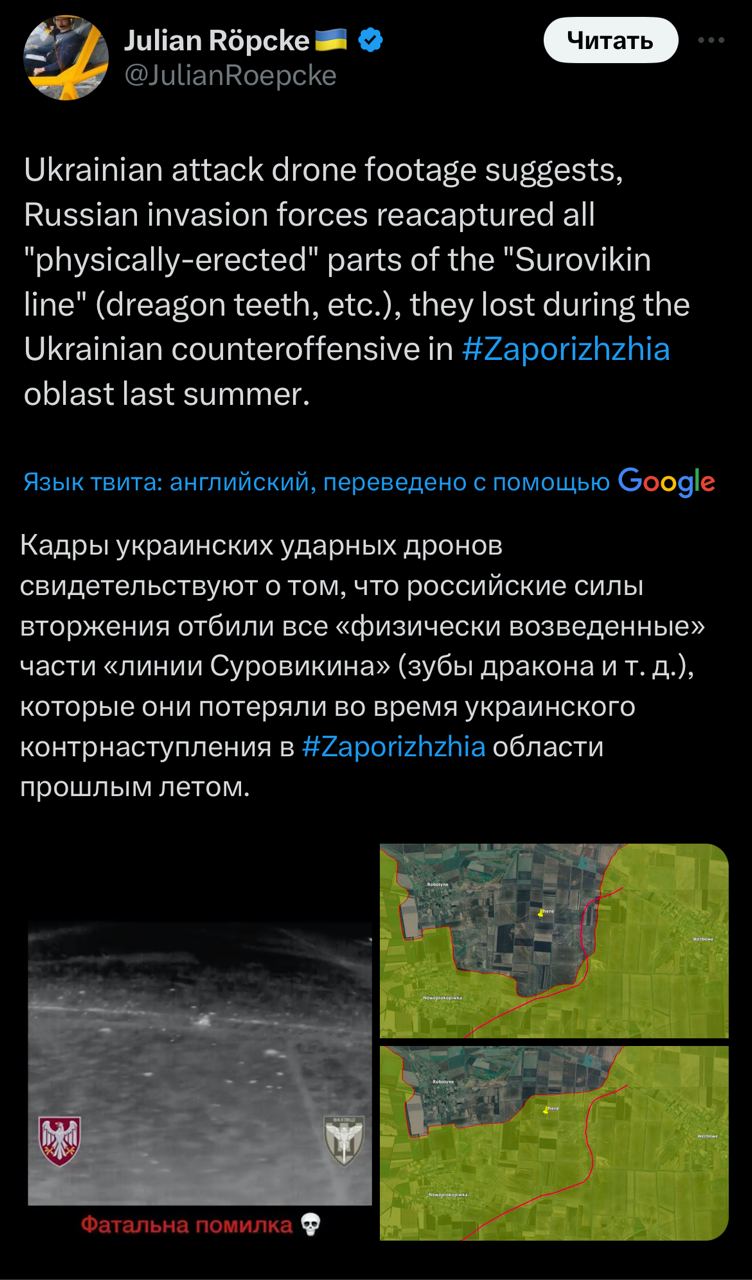Screen dimensions: 752x1280
Task: View the top map image
Action: click(554, 940)
